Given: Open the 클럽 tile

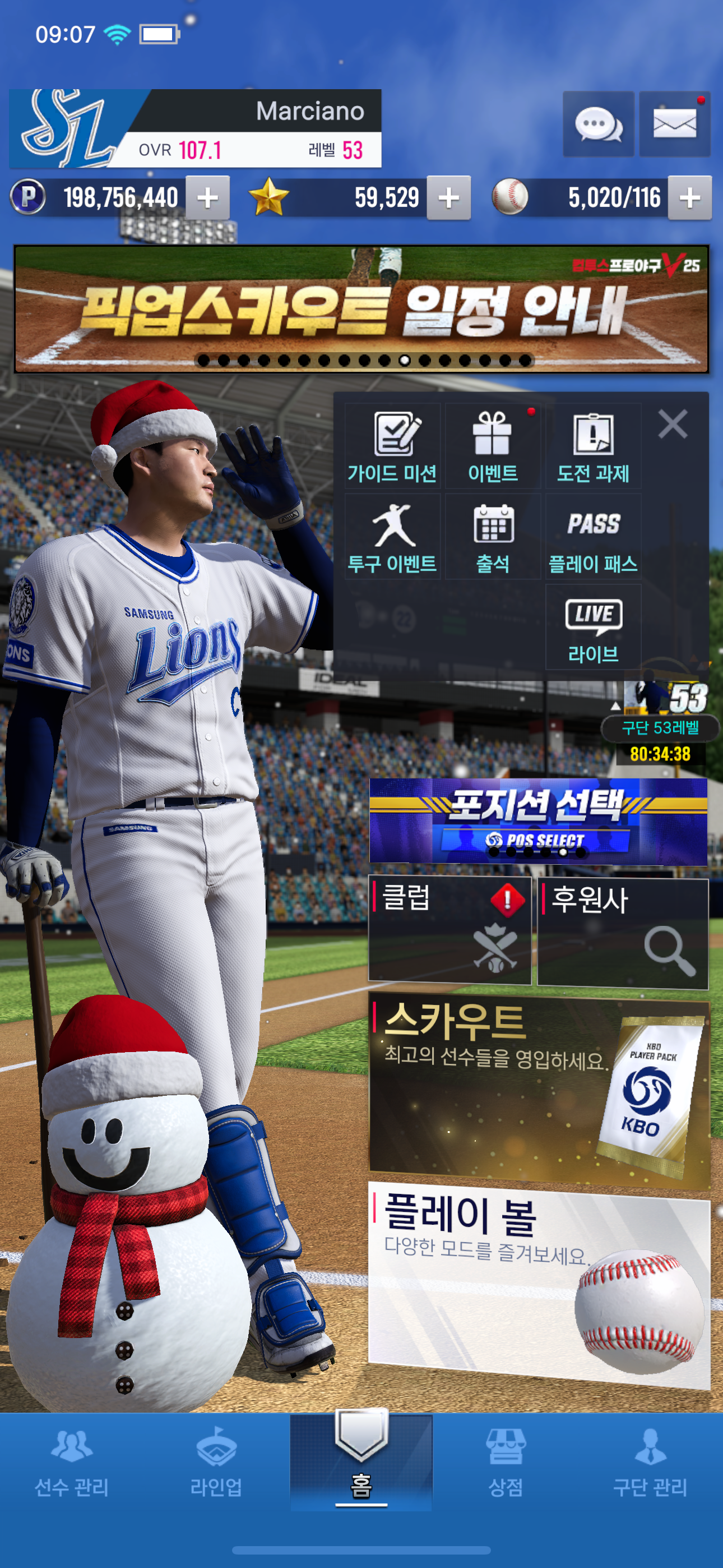Looking at the screenshot, I should 449,930.
